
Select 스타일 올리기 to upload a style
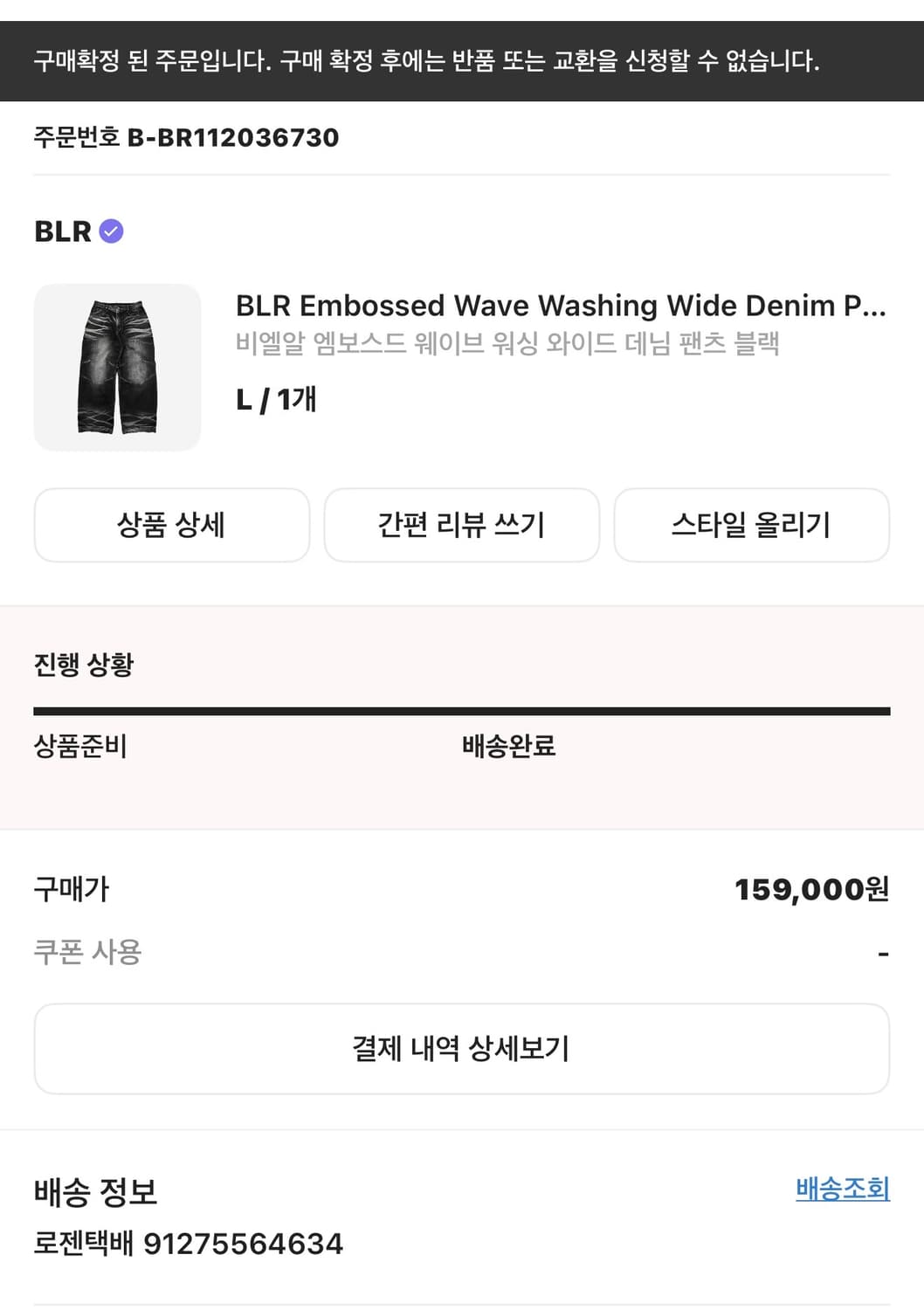752,525
